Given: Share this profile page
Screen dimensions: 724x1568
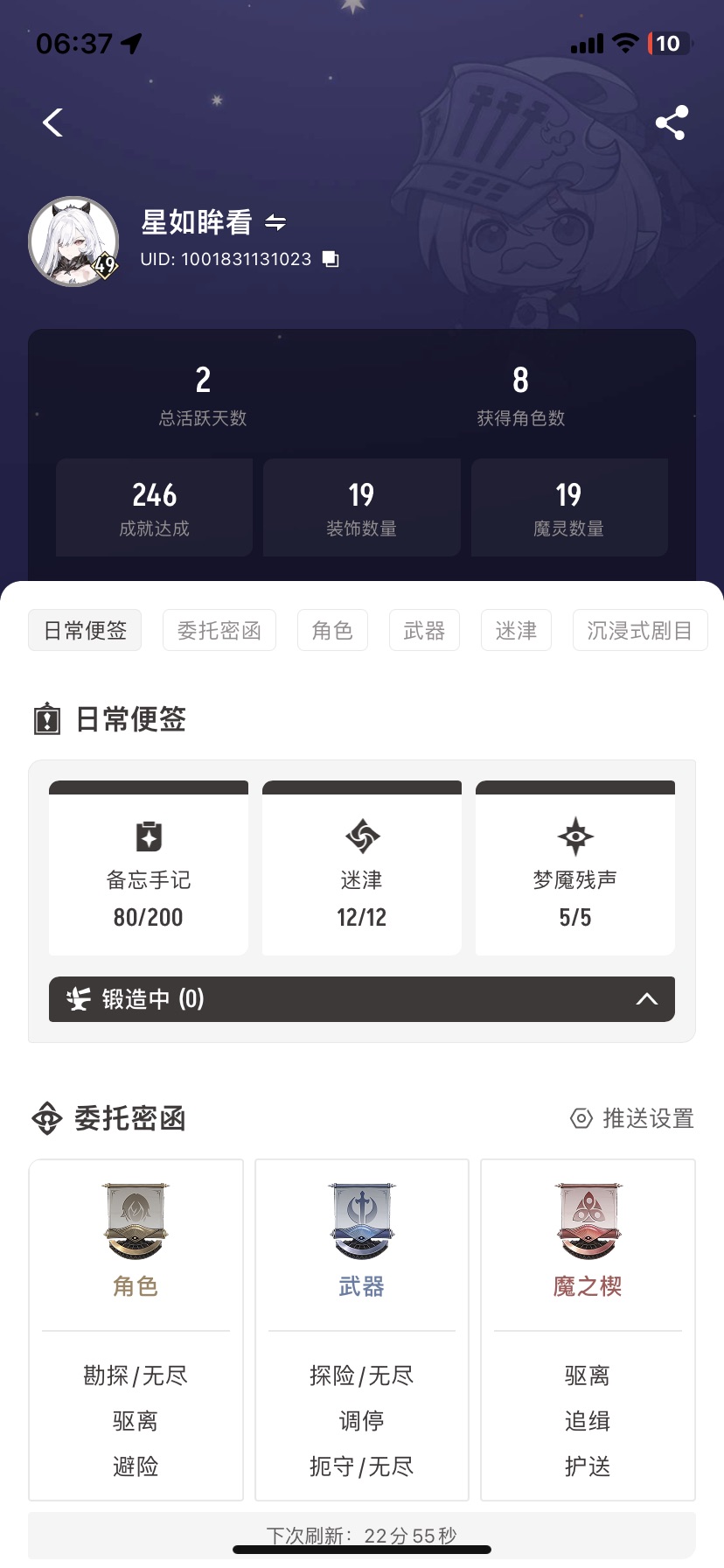Looking at the screenshot, I should coord(671,122).
